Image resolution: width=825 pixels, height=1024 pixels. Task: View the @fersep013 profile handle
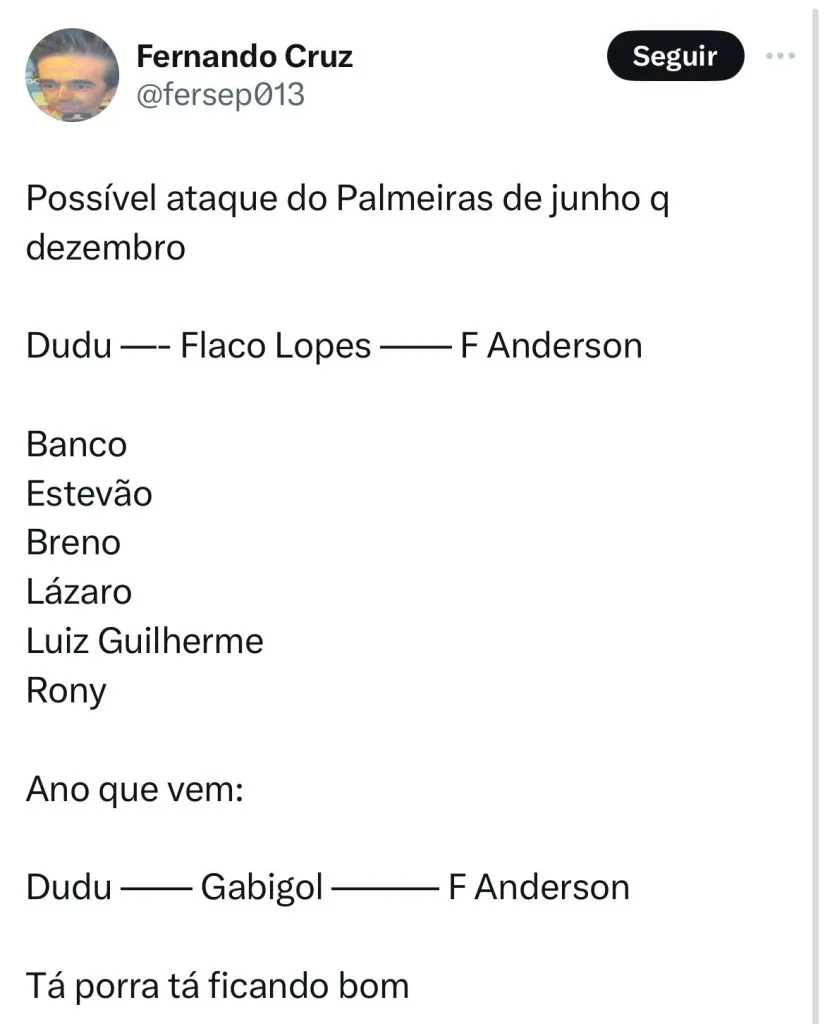(x=220, y=95)
